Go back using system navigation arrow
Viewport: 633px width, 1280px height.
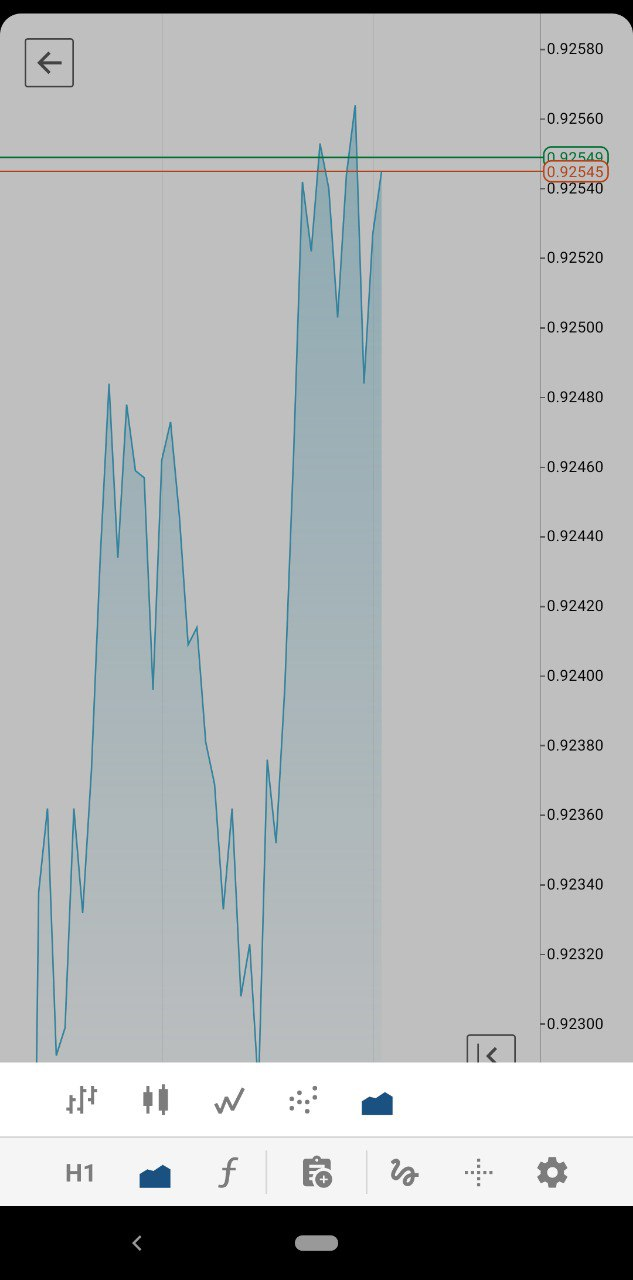coord(137,1243)
